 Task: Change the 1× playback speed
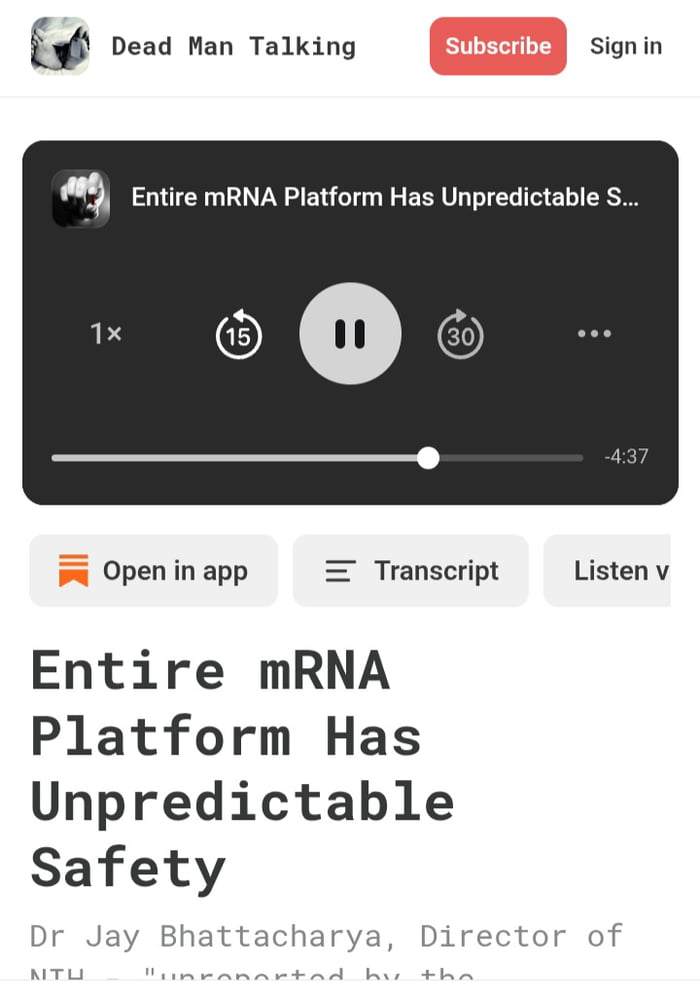pos(106,334)
